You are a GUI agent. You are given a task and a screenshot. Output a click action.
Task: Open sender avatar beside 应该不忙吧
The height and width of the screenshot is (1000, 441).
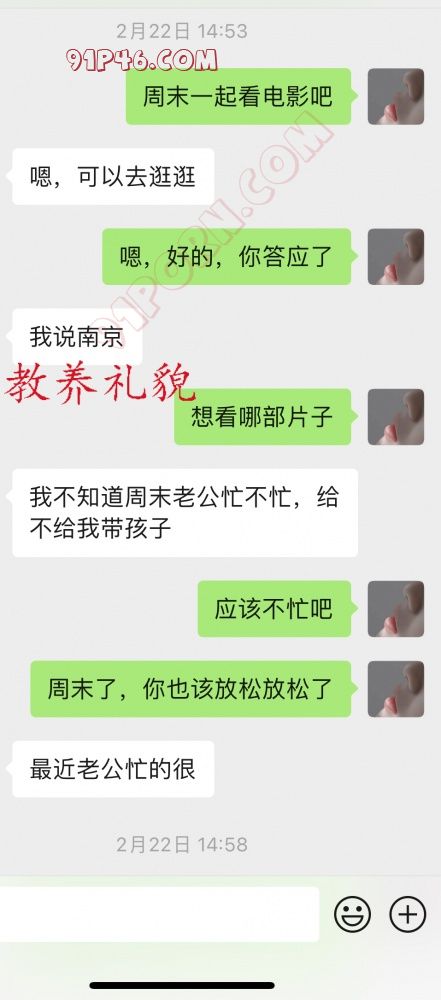point(396,608)
